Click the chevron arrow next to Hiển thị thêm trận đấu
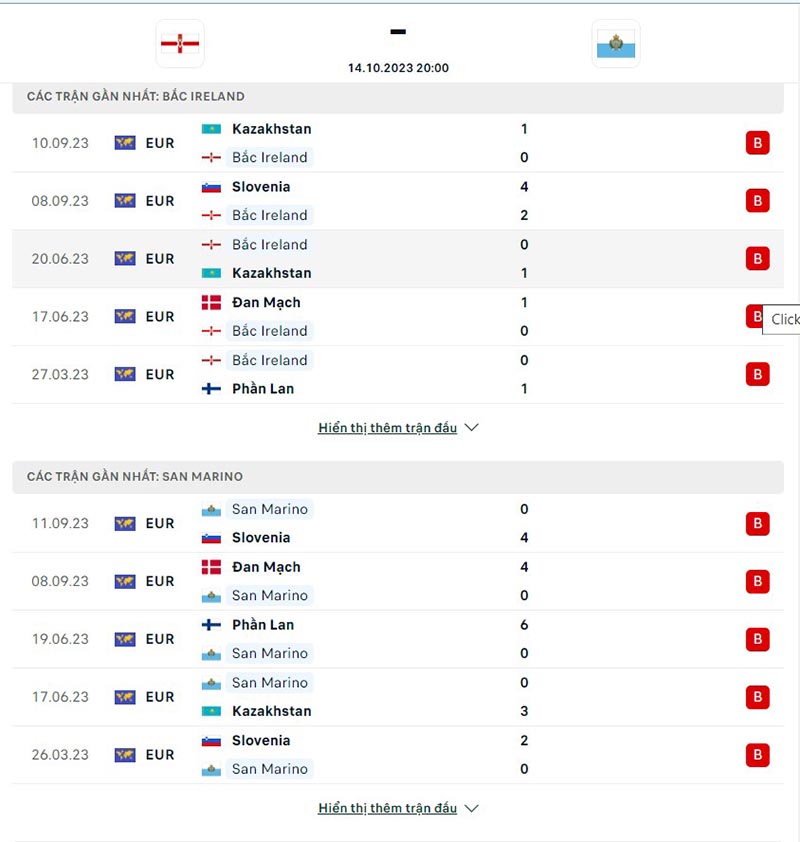 pyautogui.click(x=470, y=427)
